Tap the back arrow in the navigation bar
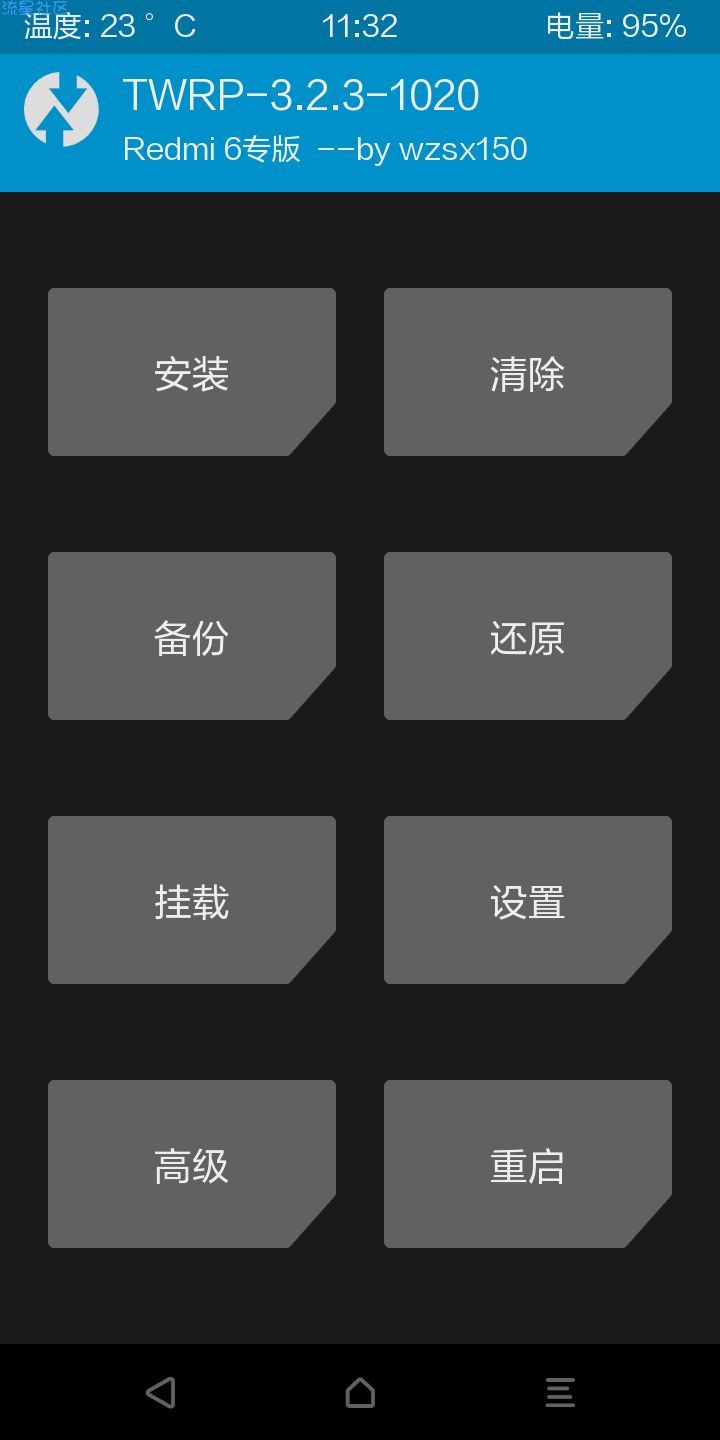This screenshot has width=720, height=1440. [x=160, y=1392]
